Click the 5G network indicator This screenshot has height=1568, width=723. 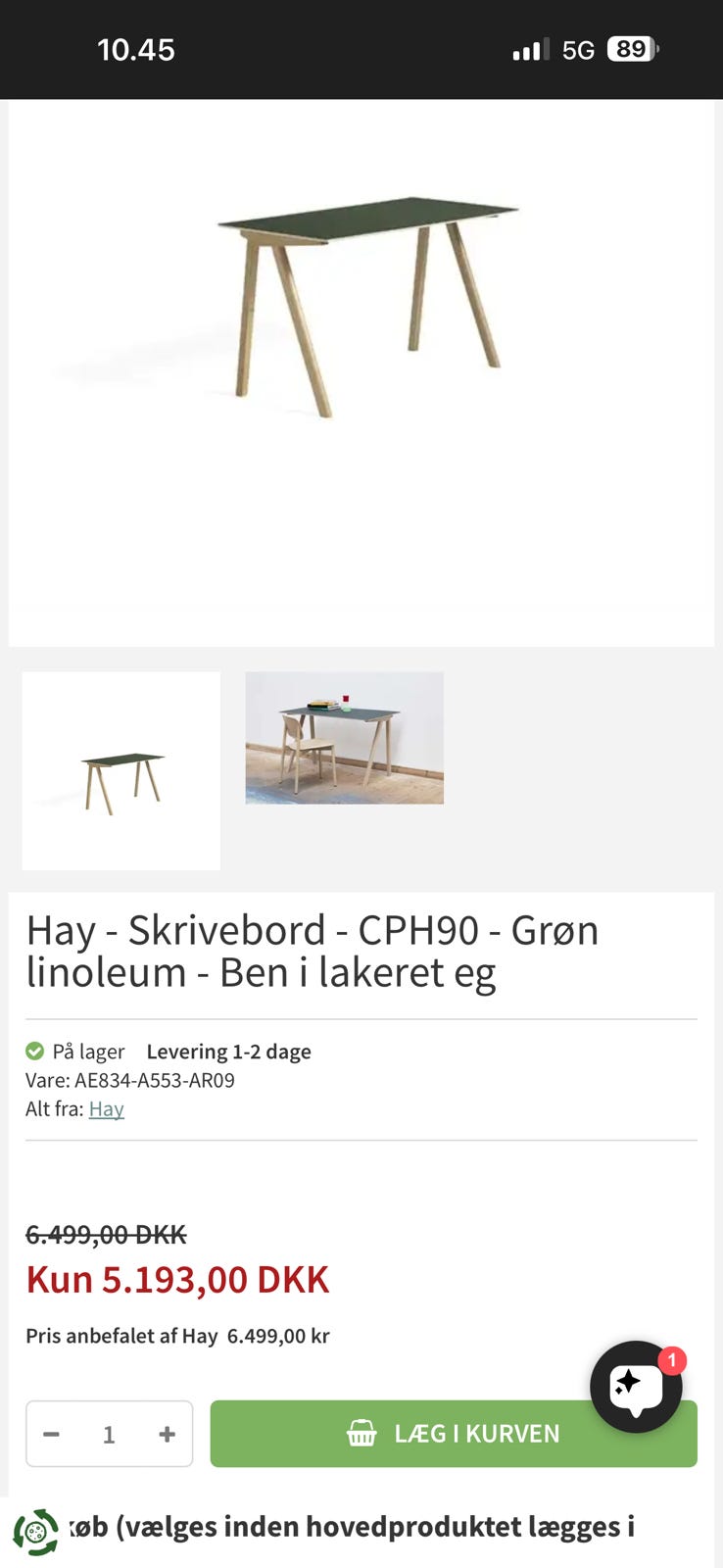point(577,49)
